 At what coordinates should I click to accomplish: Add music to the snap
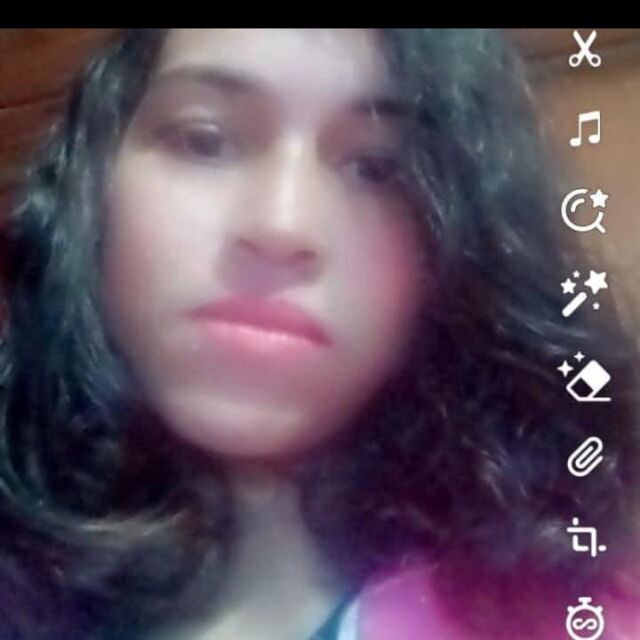coord(585,130)
